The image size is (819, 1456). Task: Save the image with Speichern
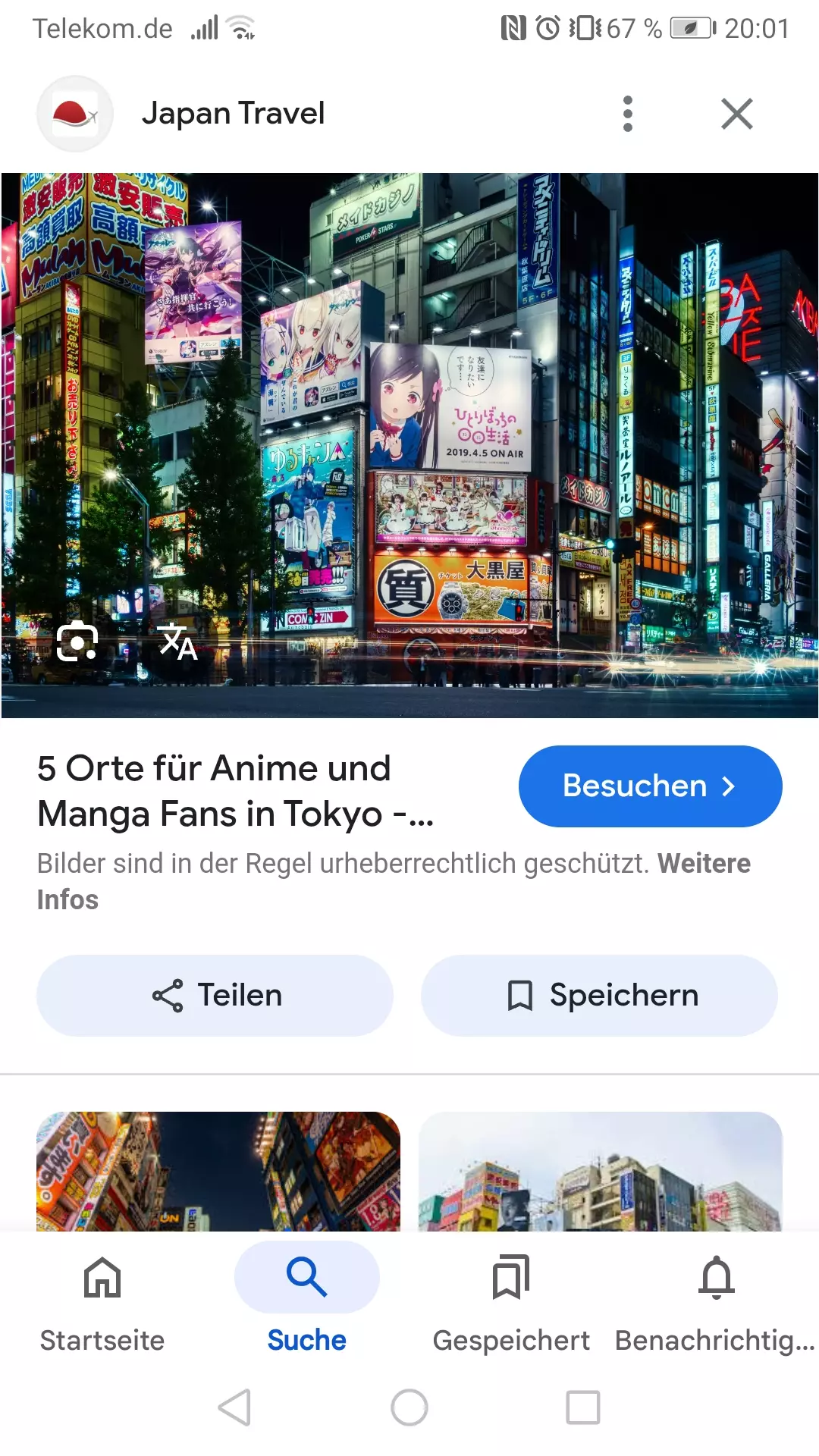pos(599,995)
